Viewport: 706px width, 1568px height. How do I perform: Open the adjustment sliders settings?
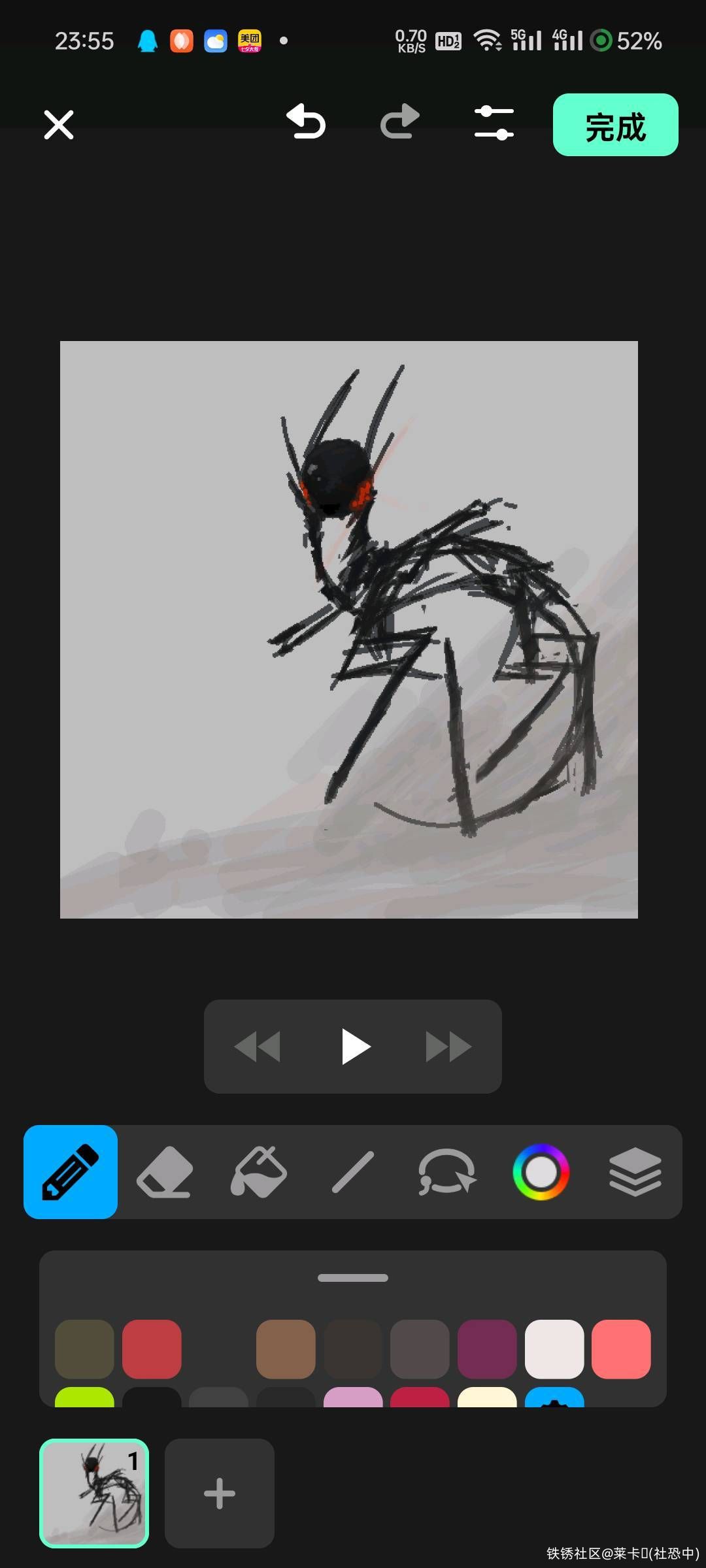coord(494,123)
